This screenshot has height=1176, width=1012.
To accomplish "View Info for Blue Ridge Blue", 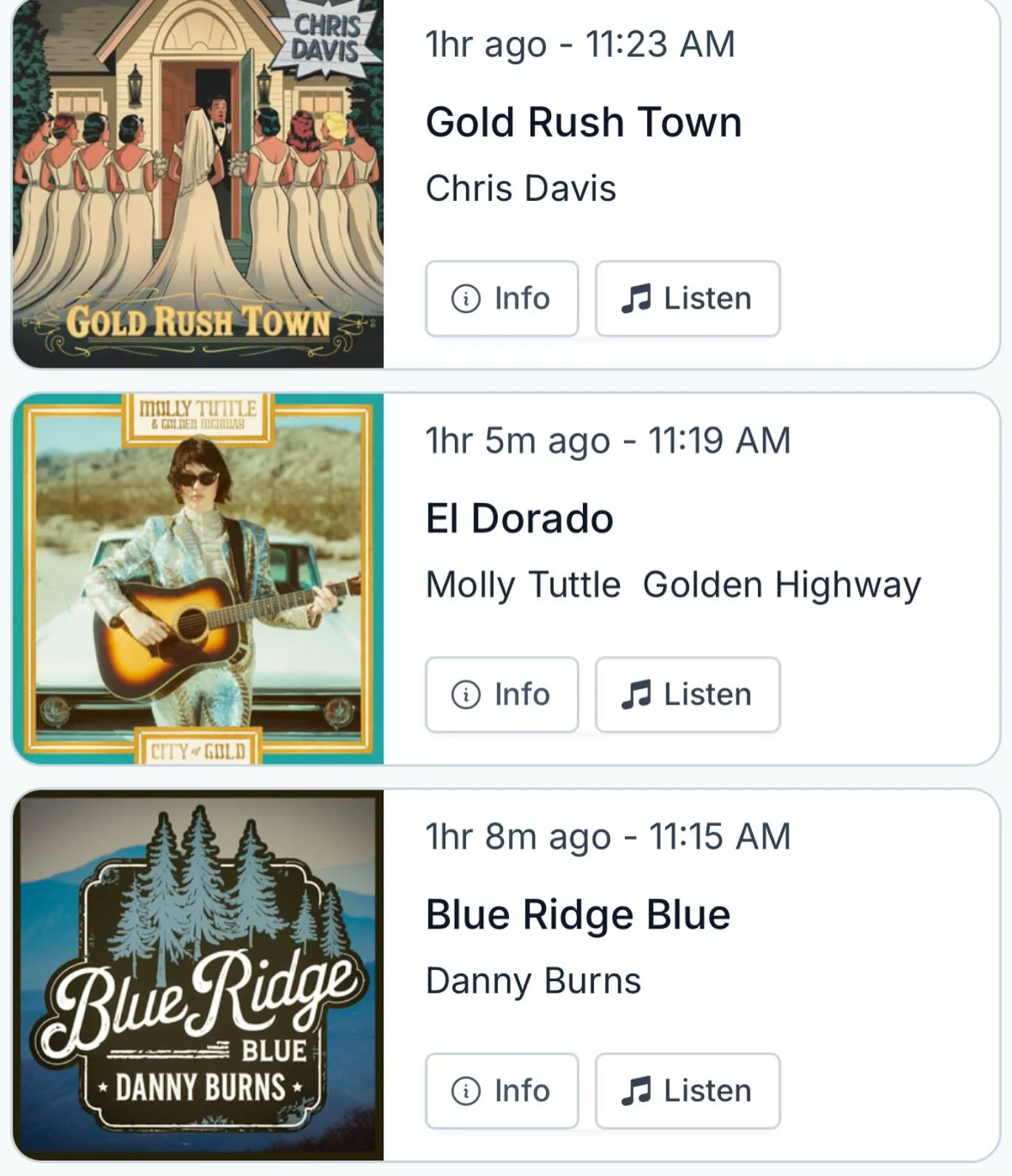I will (x=502, y=1090).
